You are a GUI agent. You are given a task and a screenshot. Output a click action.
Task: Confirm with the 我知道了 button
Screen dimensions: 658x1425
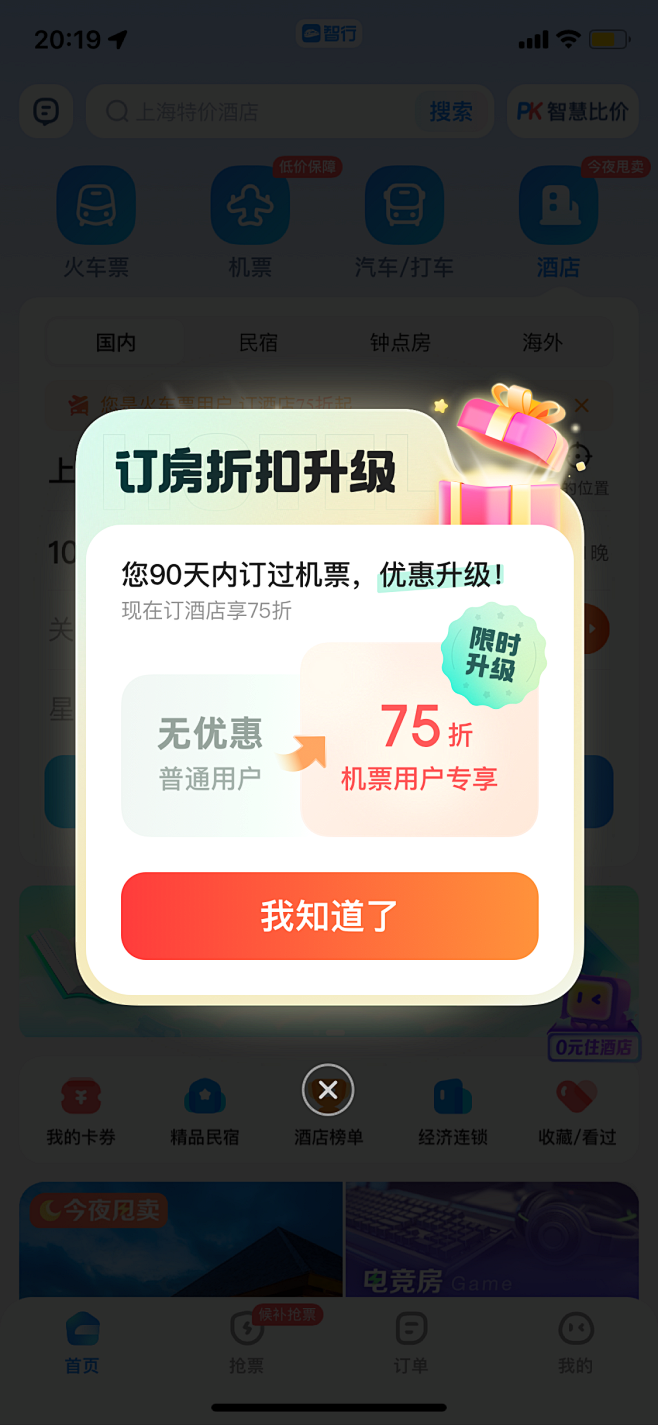329,916
